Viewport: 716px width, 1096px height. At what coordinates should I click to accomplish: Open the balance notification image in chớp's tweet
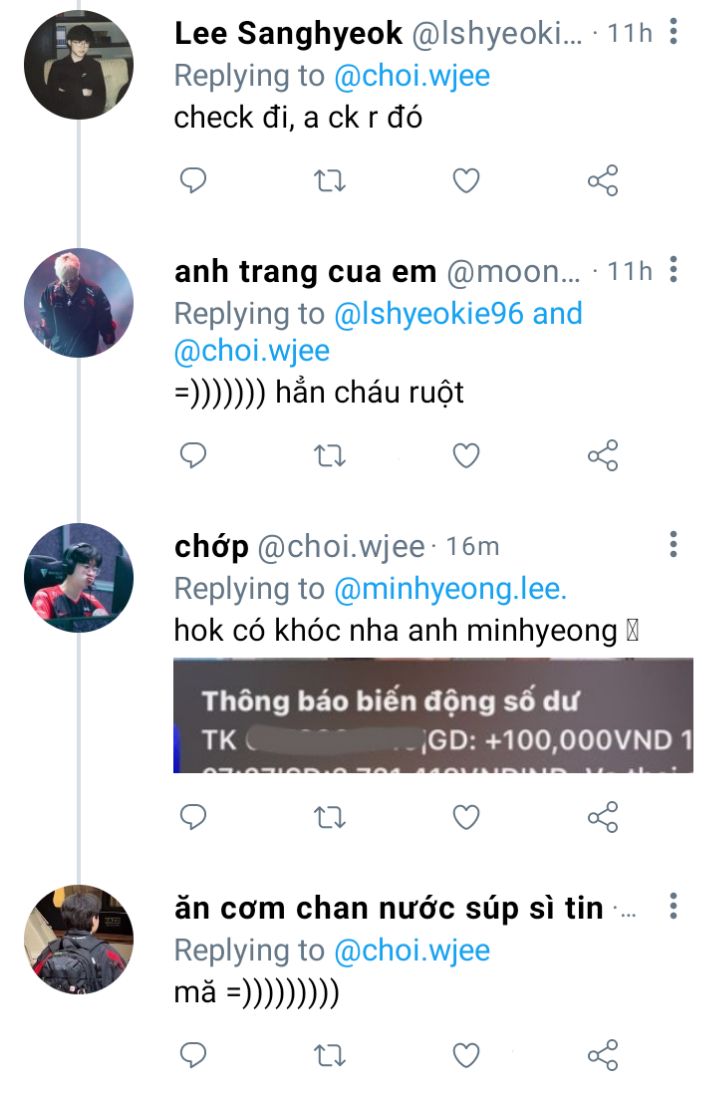pos(433,715)
